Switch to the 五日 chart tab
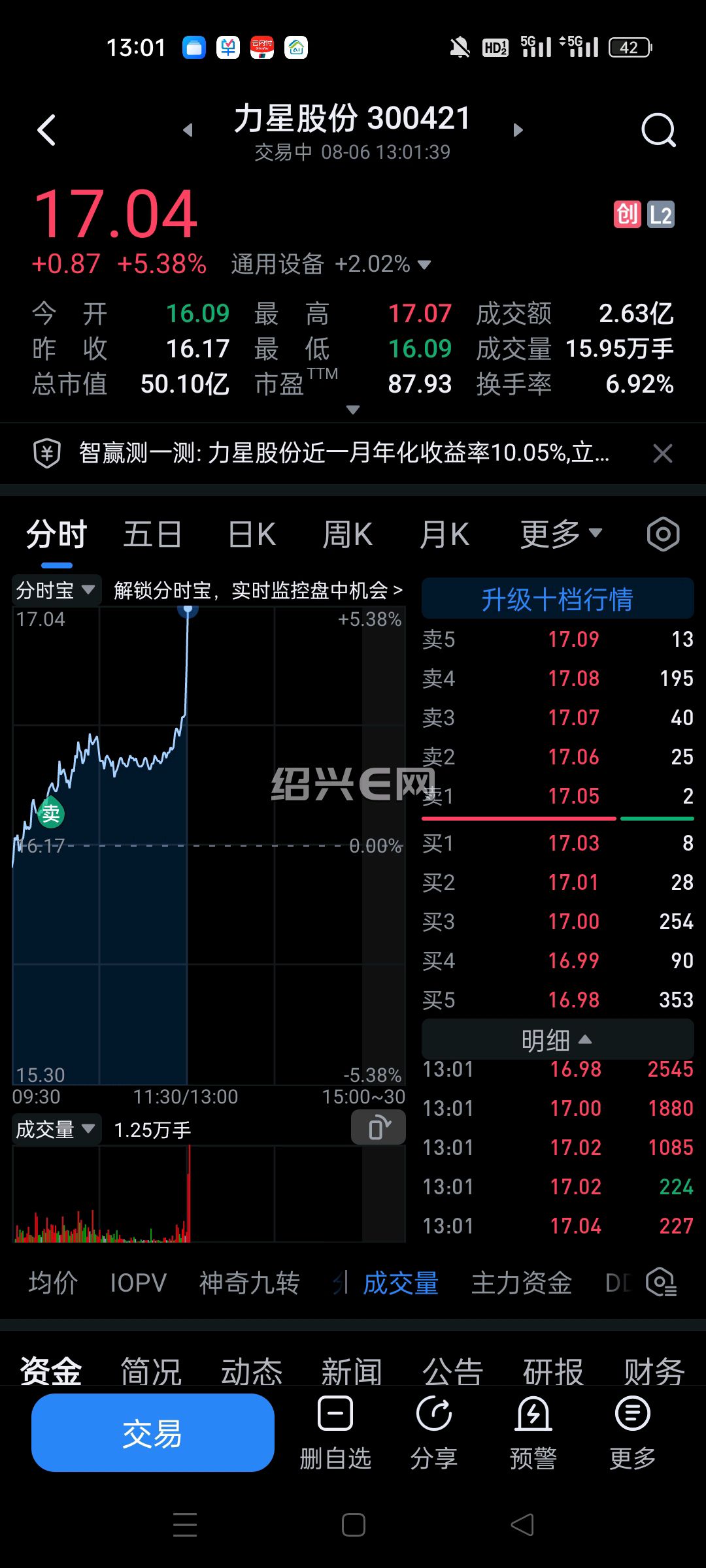This screenshot has width=706, height=1568. pyautogui.click(x=152, y=534)
